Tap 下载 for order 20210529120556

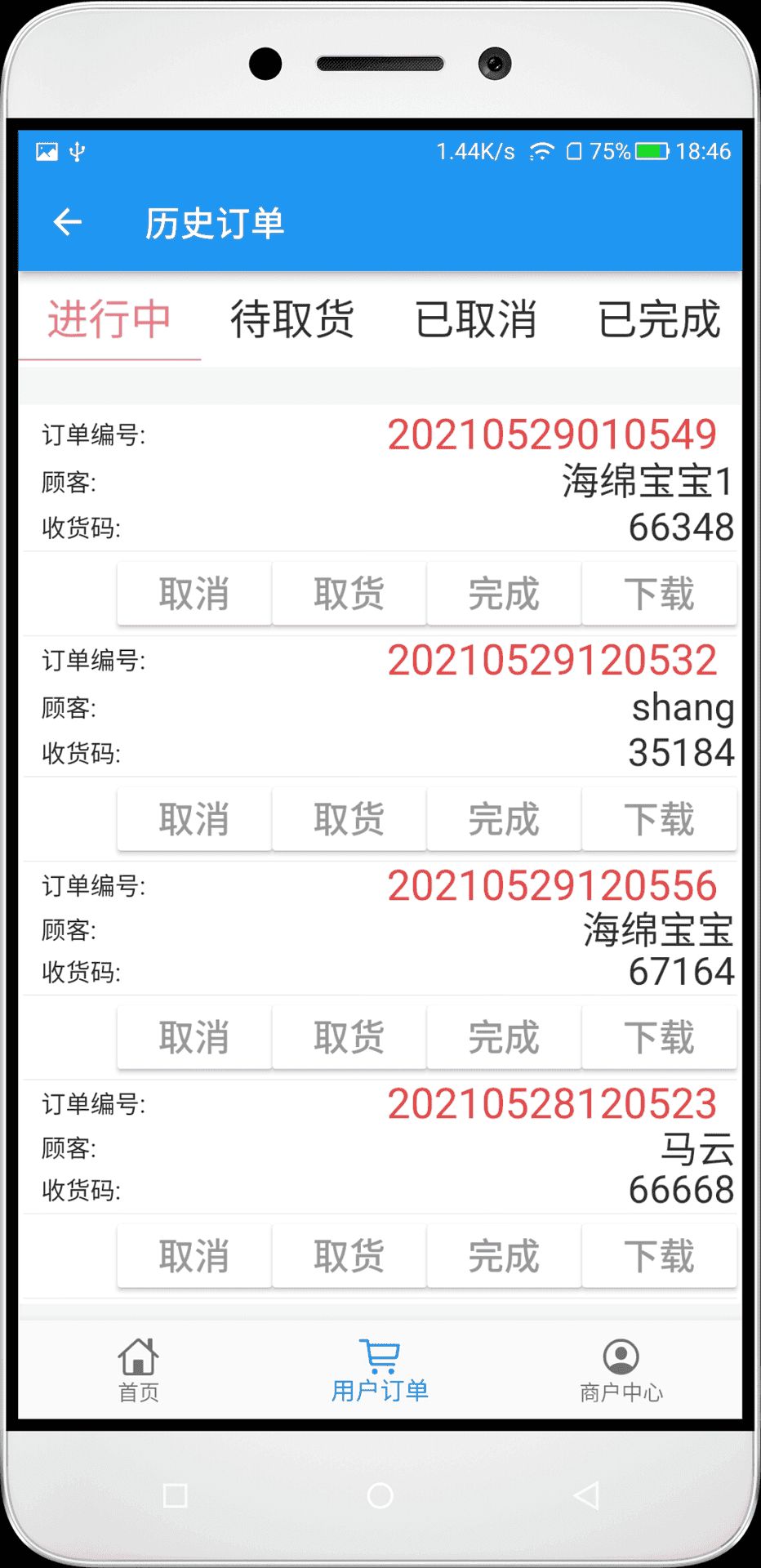(659, 1038)
